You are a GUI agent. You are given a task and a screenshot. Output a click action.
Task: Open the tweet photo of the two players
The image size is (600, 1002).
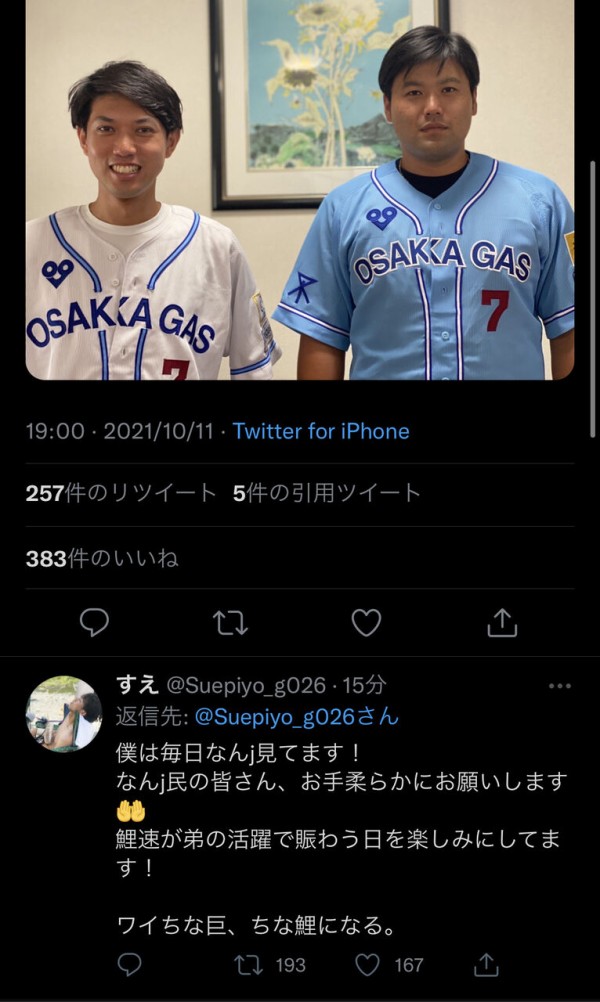(x=300, y=190)
